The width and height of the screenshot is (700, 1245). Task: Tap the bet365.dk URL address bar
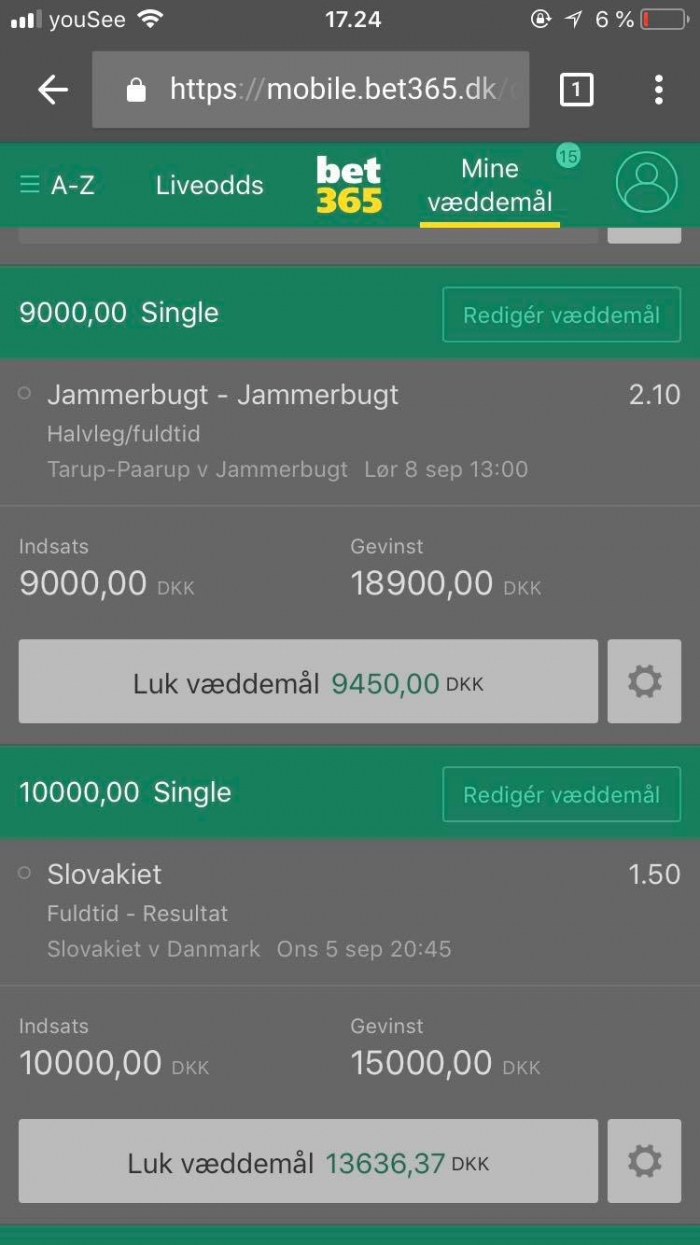[310, 90]
